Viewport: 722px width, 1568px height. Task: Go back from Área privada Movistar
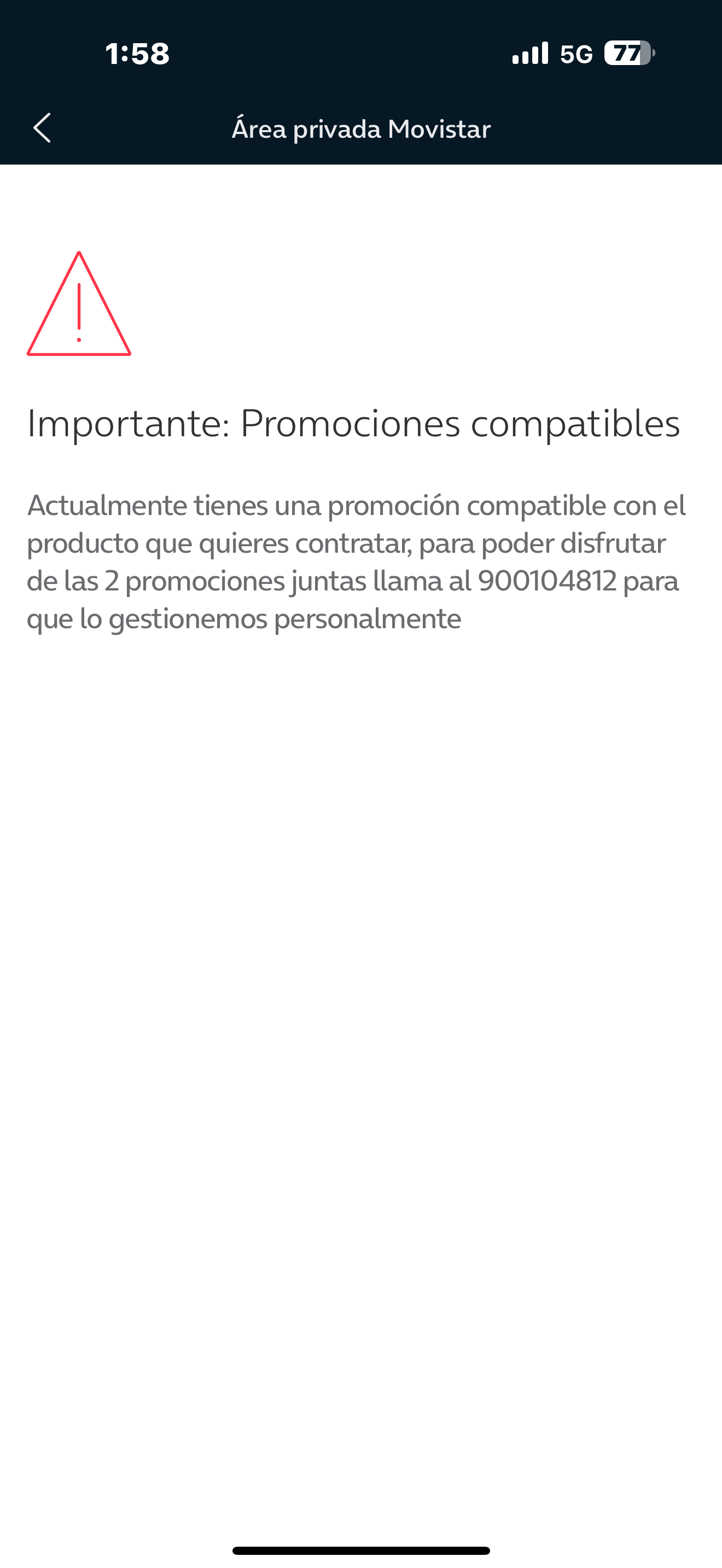tap(42, 128)
